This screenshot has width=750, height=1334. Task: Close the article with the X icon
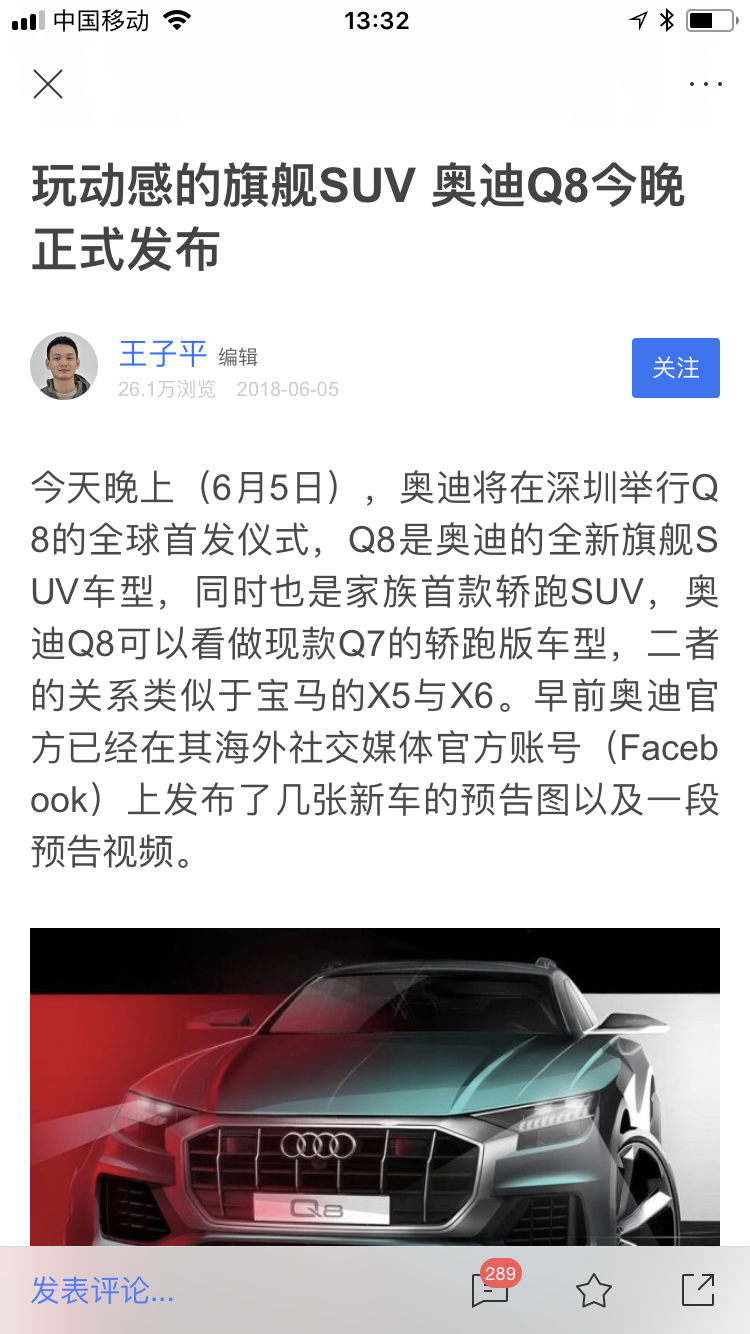point(48,84)
